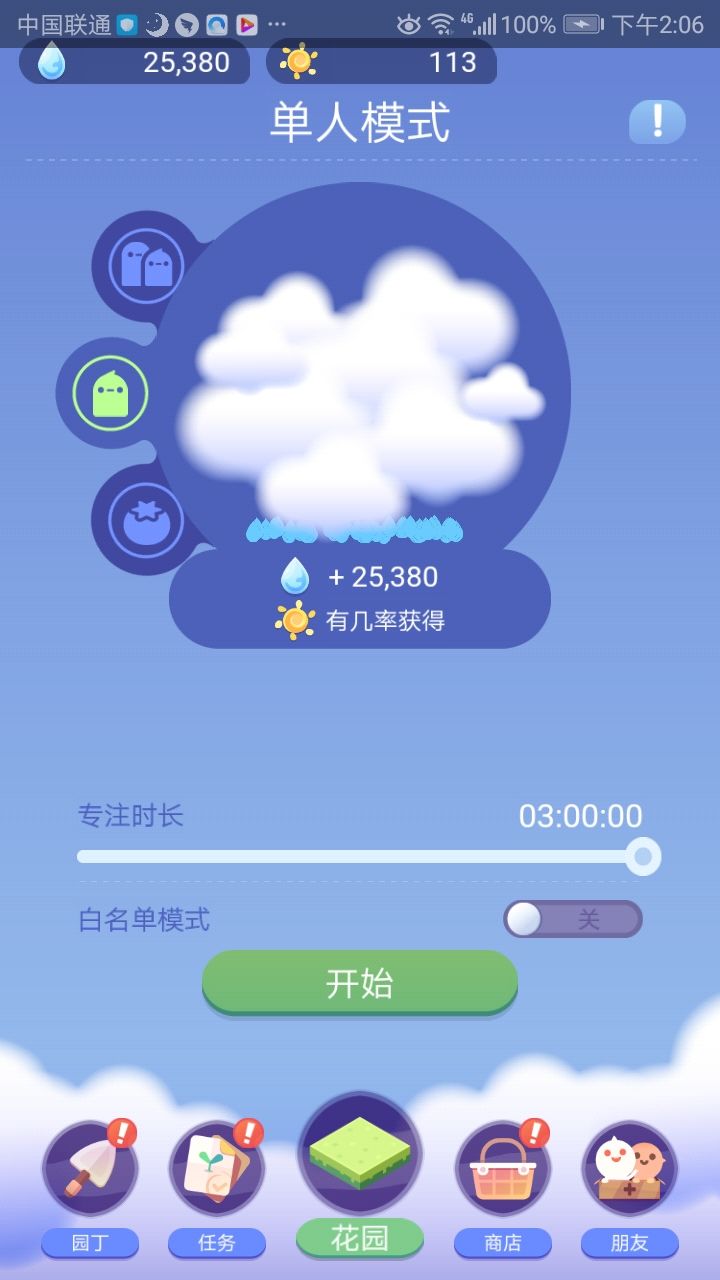Open the exclamation info icon
Image resolution: width=720 pixels, height=1280 pixels.
(x=657, y=122)
